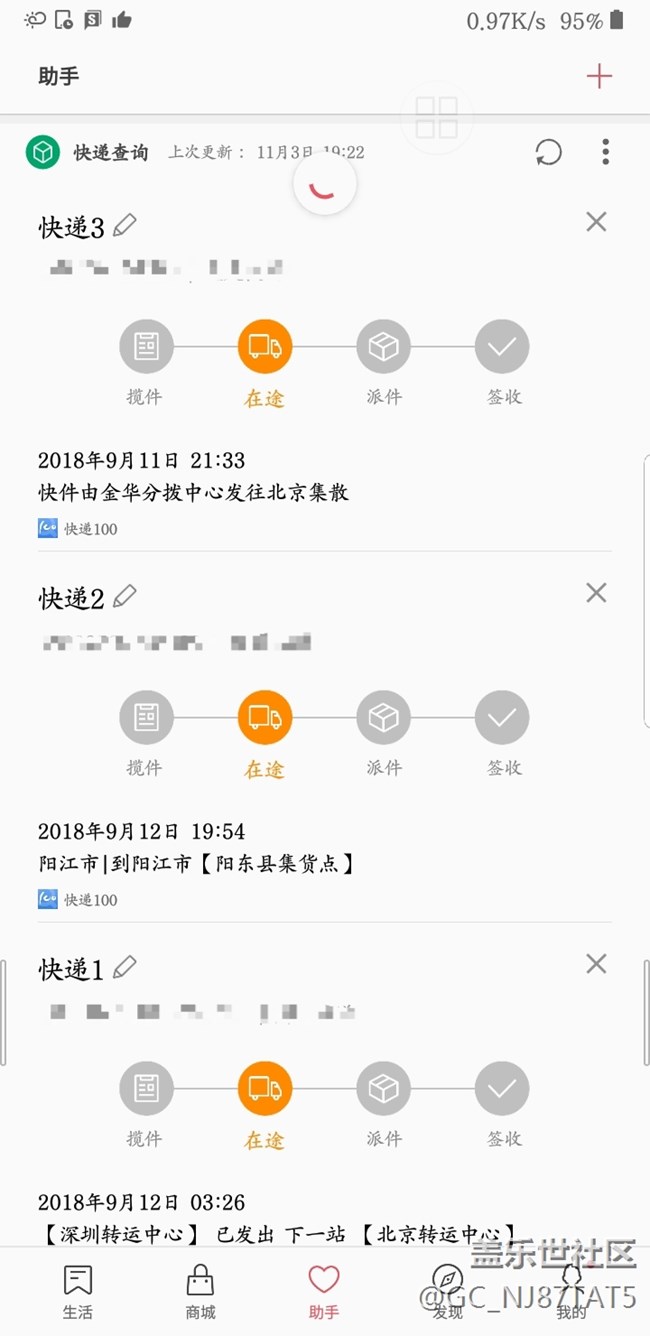
Task: Open the 发现 tab
Action: 447,1291
